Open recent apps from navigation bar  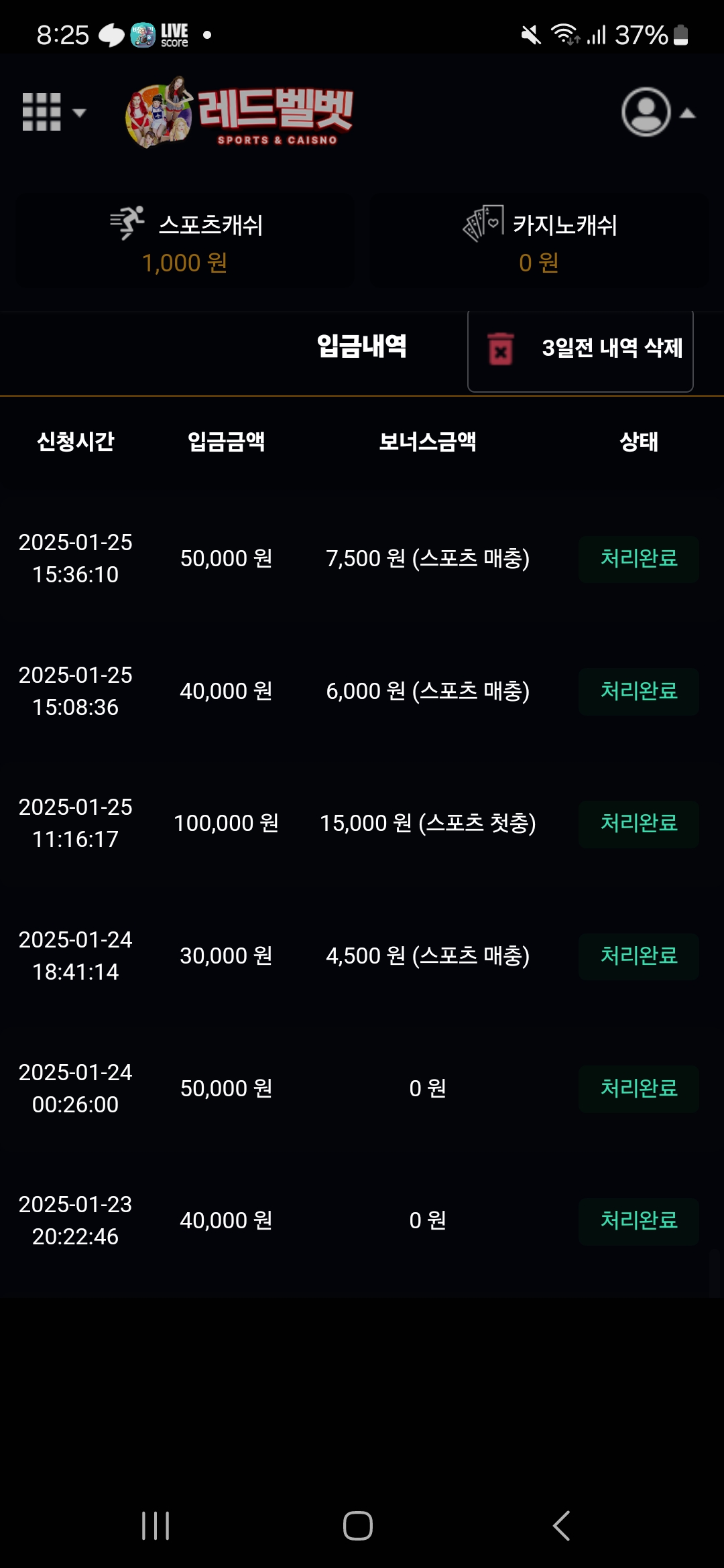(x=156, y=1526)
